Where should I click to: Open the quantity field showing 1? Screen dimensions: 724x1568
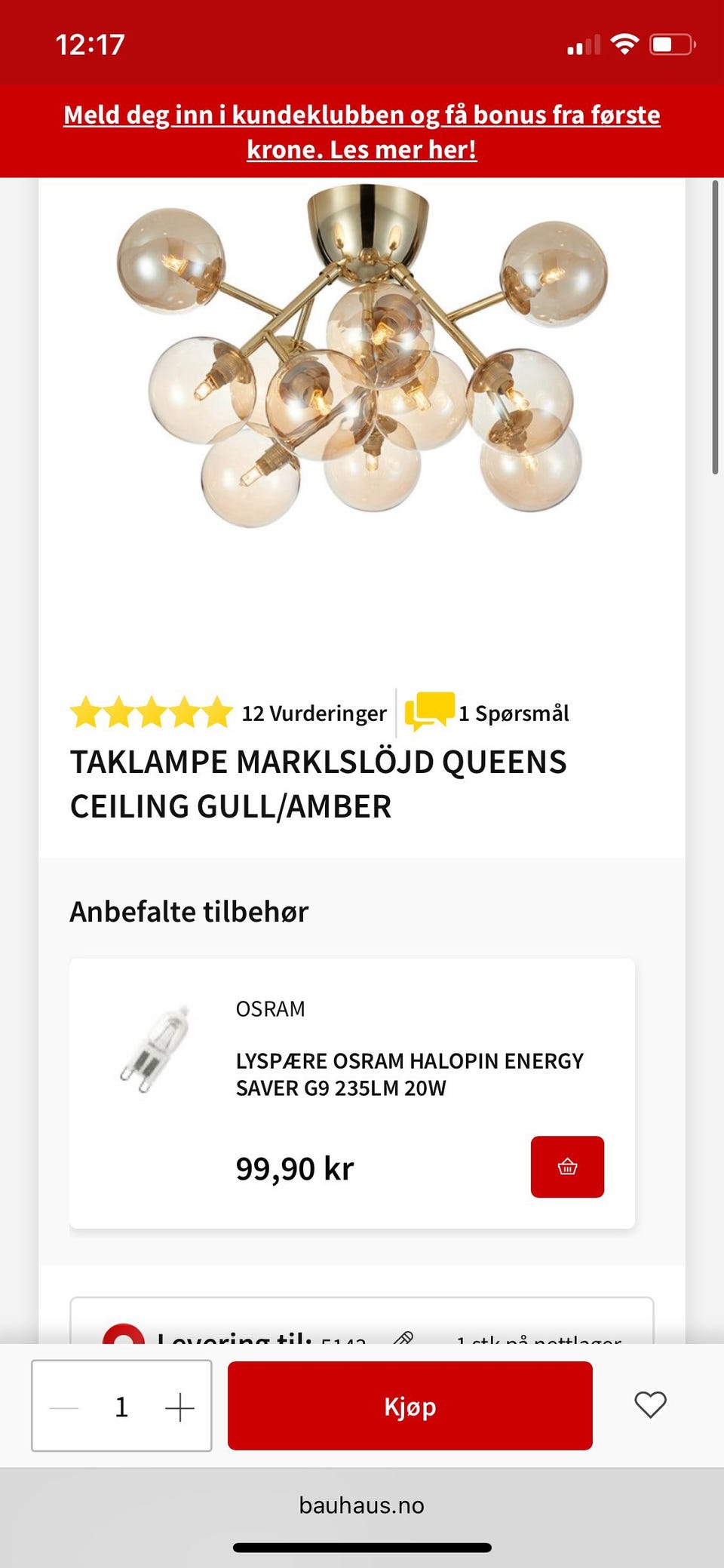pyautogui.click(x=121, y=1406)
